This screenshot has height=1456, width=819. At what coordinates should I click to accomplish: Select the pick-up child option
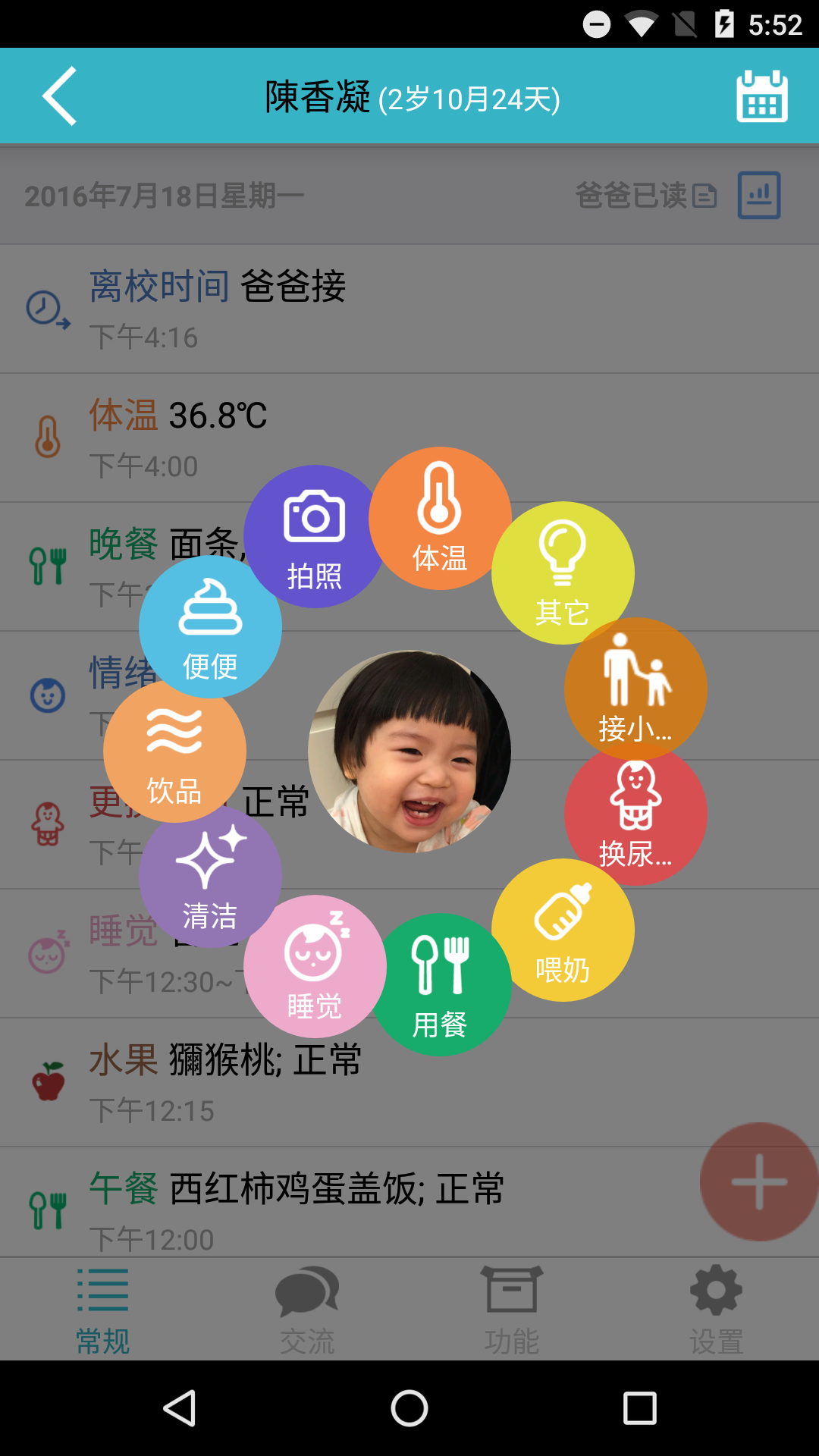click(x=635, y=689)
